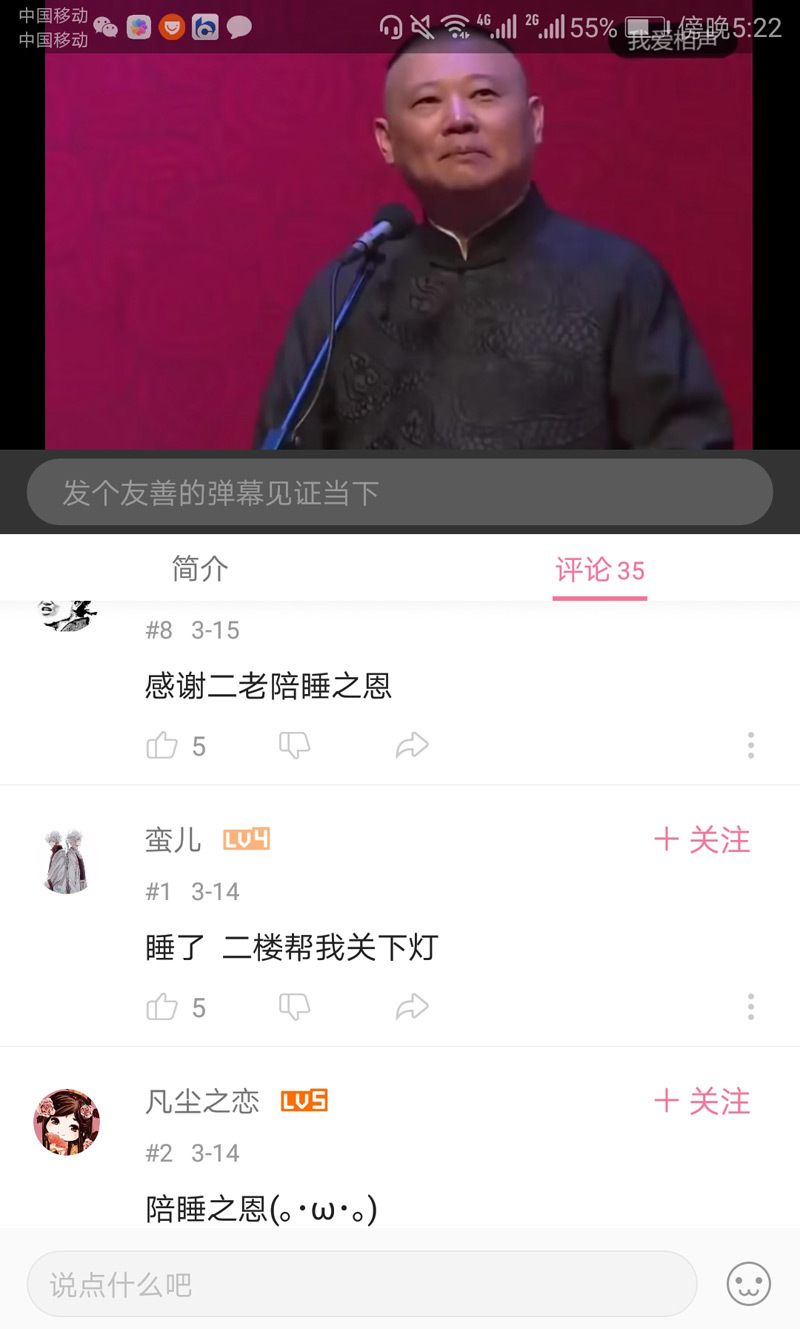
Task: Open the emoji picker
Action: pos(748,1284)
